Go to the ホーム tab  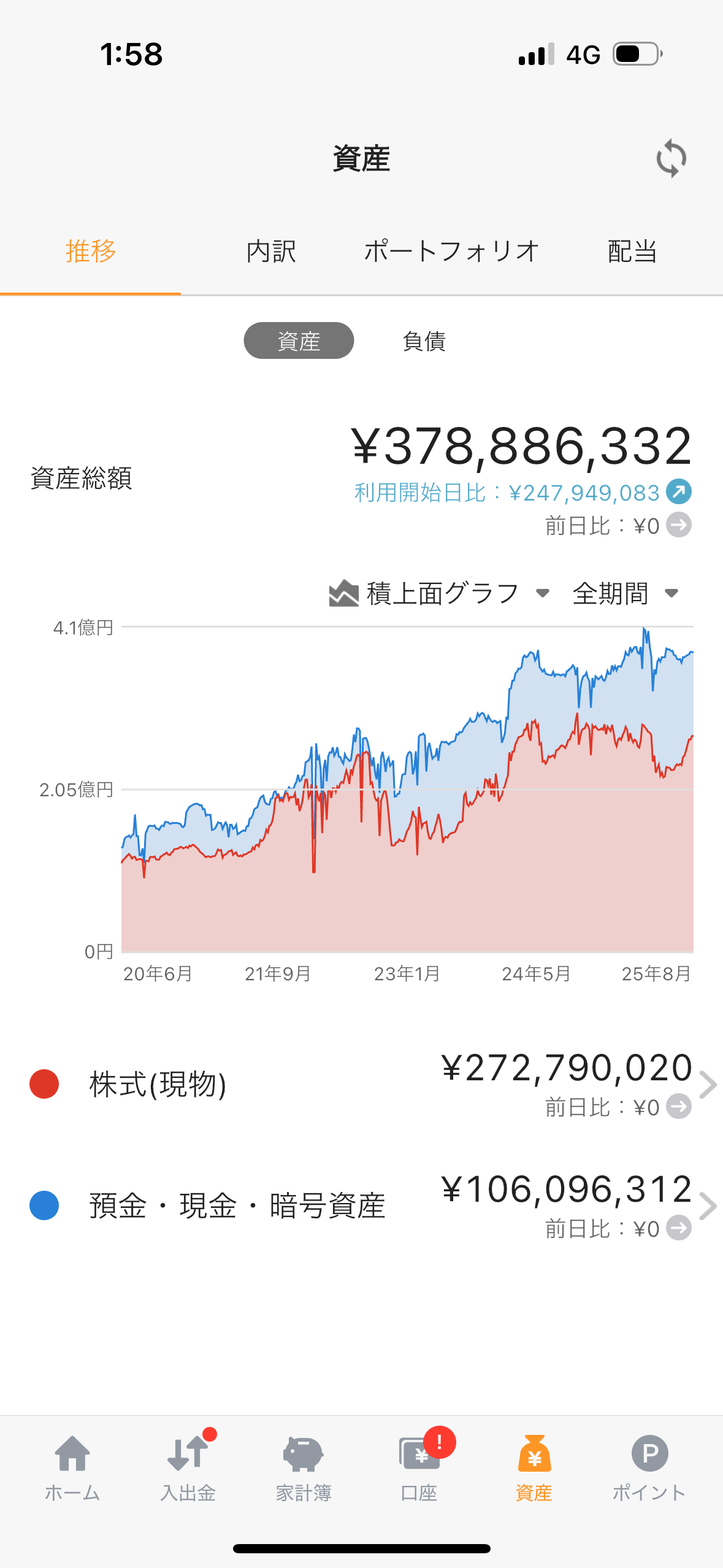coord(72,1467)
